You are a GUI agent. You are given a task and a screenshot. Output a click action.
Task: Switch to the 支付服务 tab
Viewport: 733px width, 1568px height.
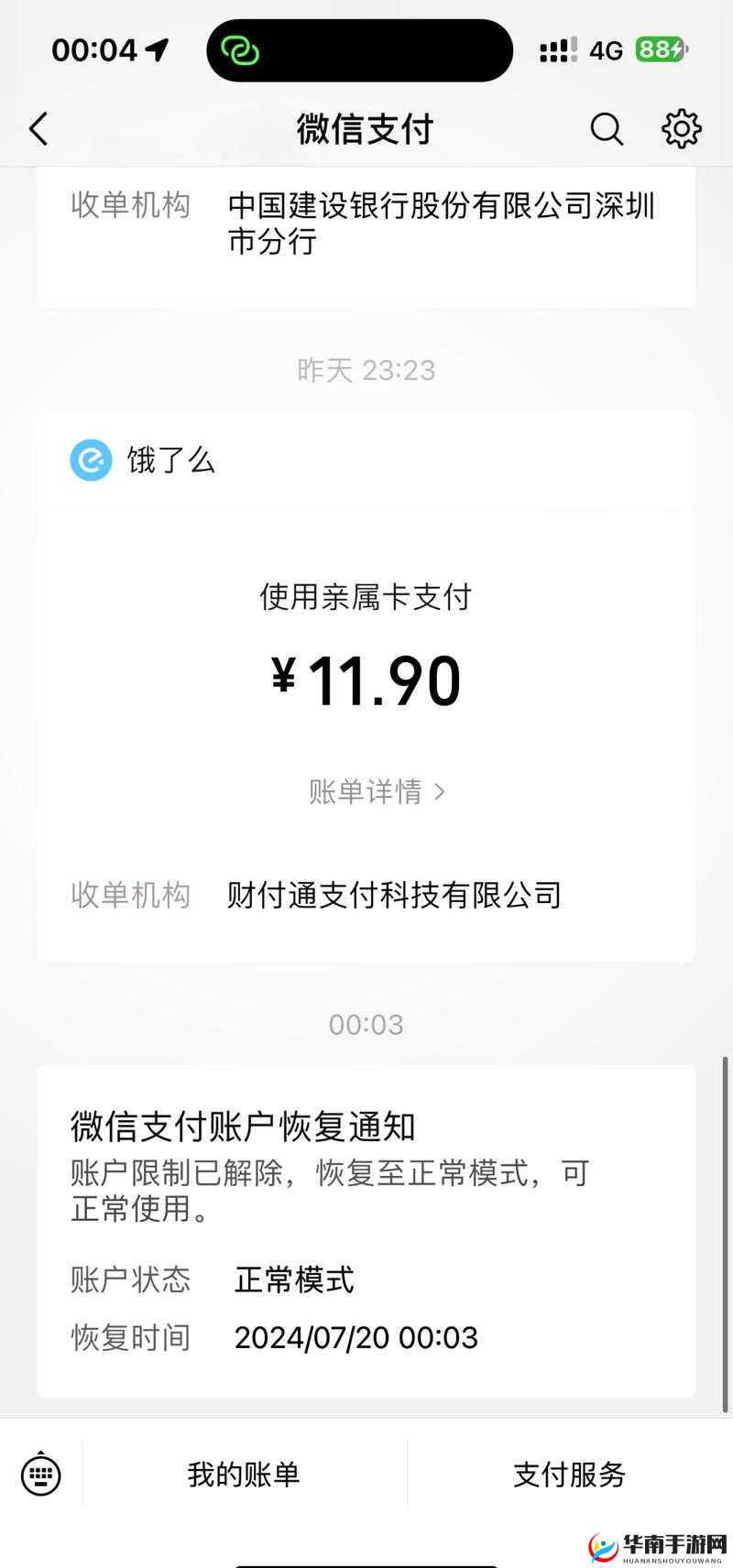pos(568,1475)
